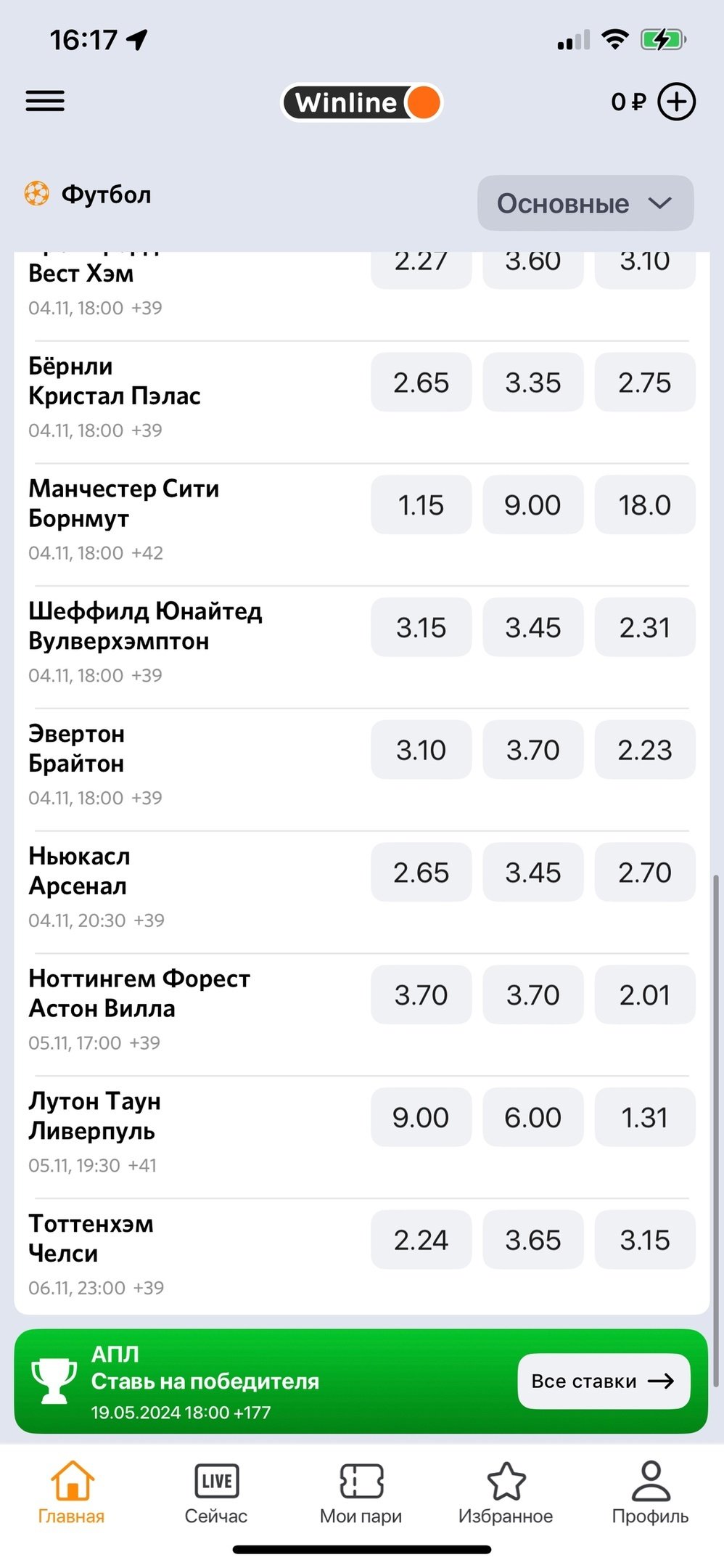This screenshot has width=724, height=1568.
Task: Open the Тоттенхэм vs Челси match
Action: [x=91, y=1239]
